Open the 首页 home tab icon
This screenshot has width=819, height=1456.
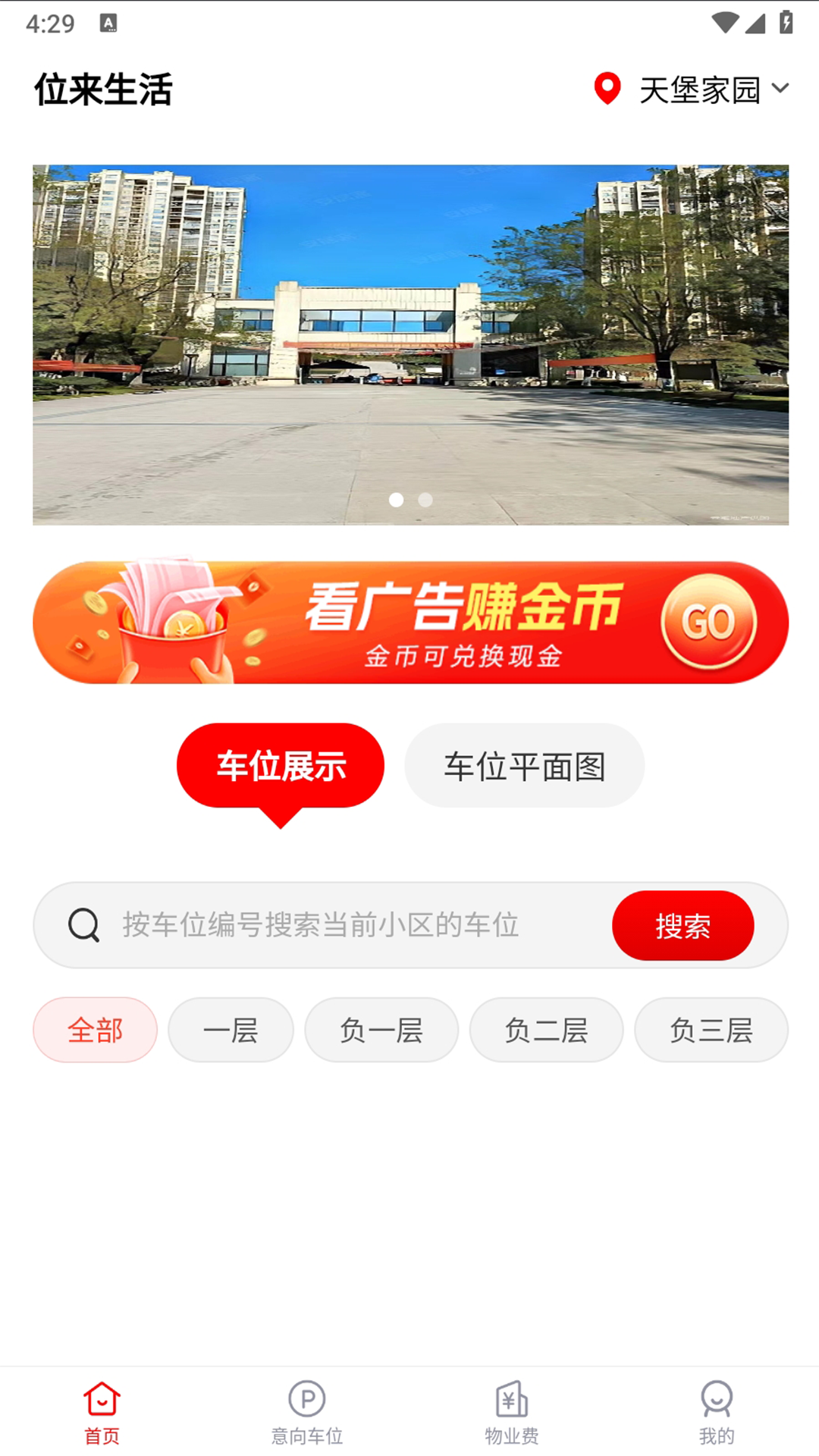coord(101,1407)
